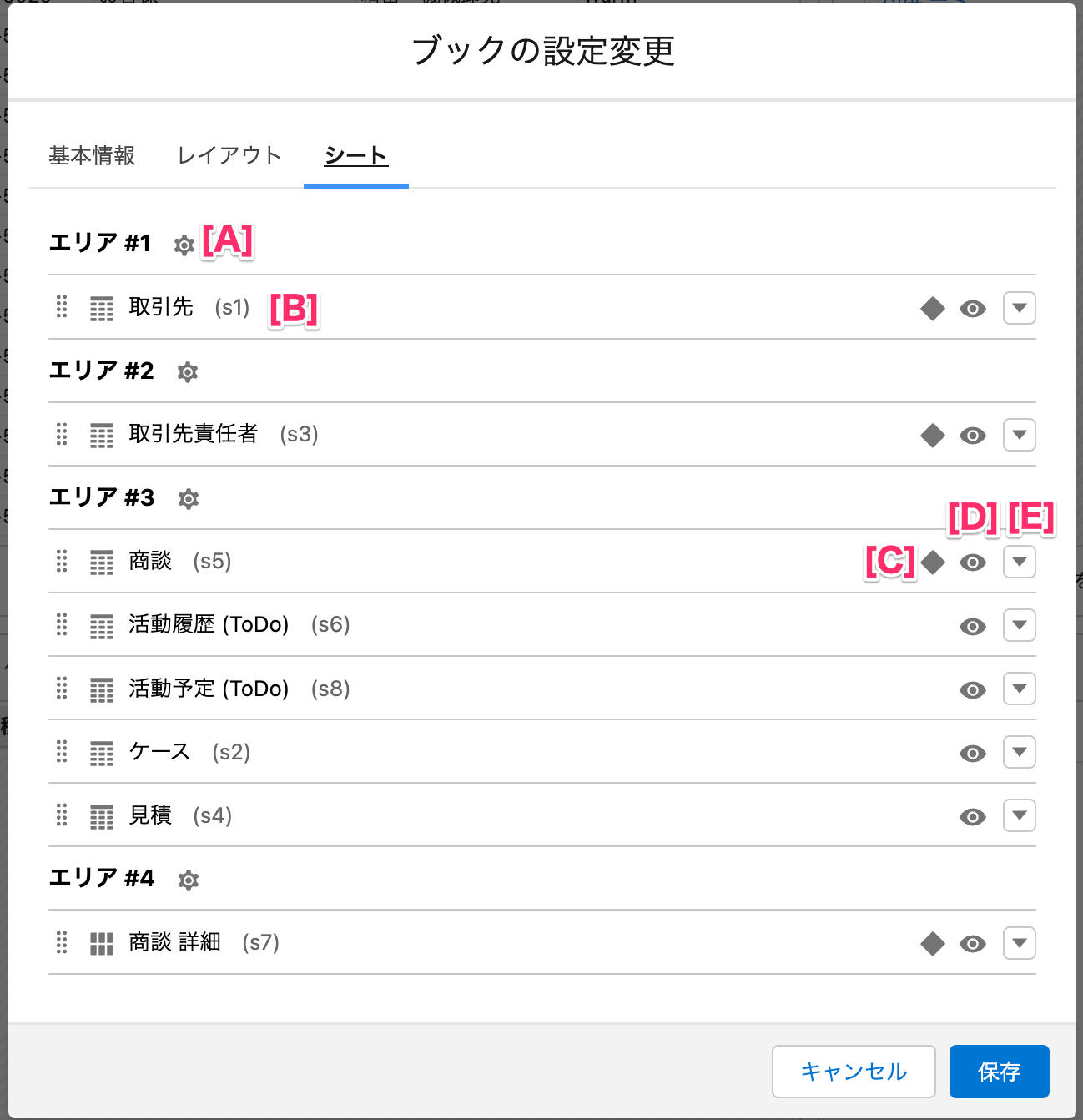Open gear settings for エリア #4
Viewport: 1083px width, 1120px height.
pyautogui.click(x=189, y=880)
